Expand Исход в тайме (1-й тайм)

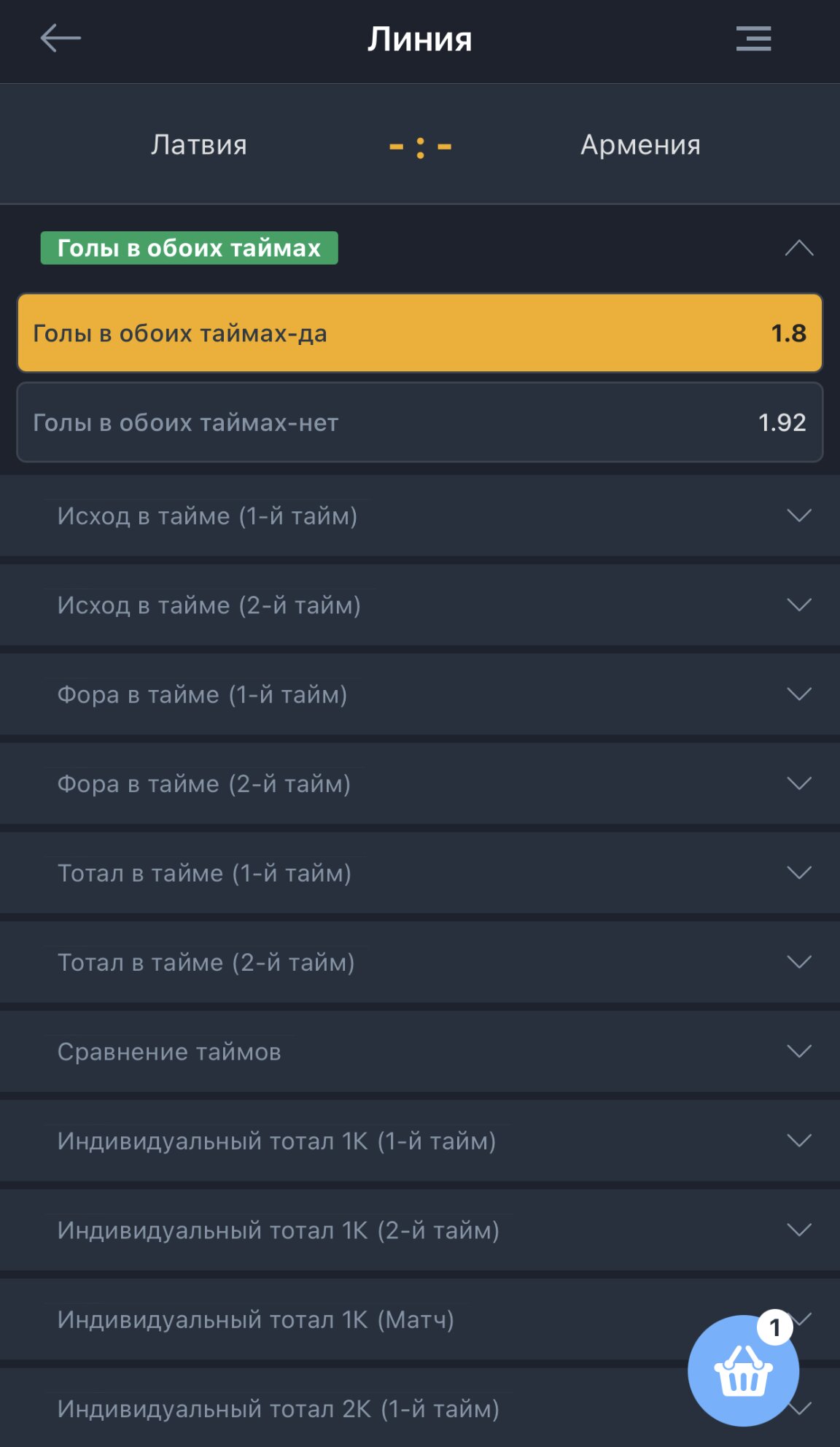(420, 516)
